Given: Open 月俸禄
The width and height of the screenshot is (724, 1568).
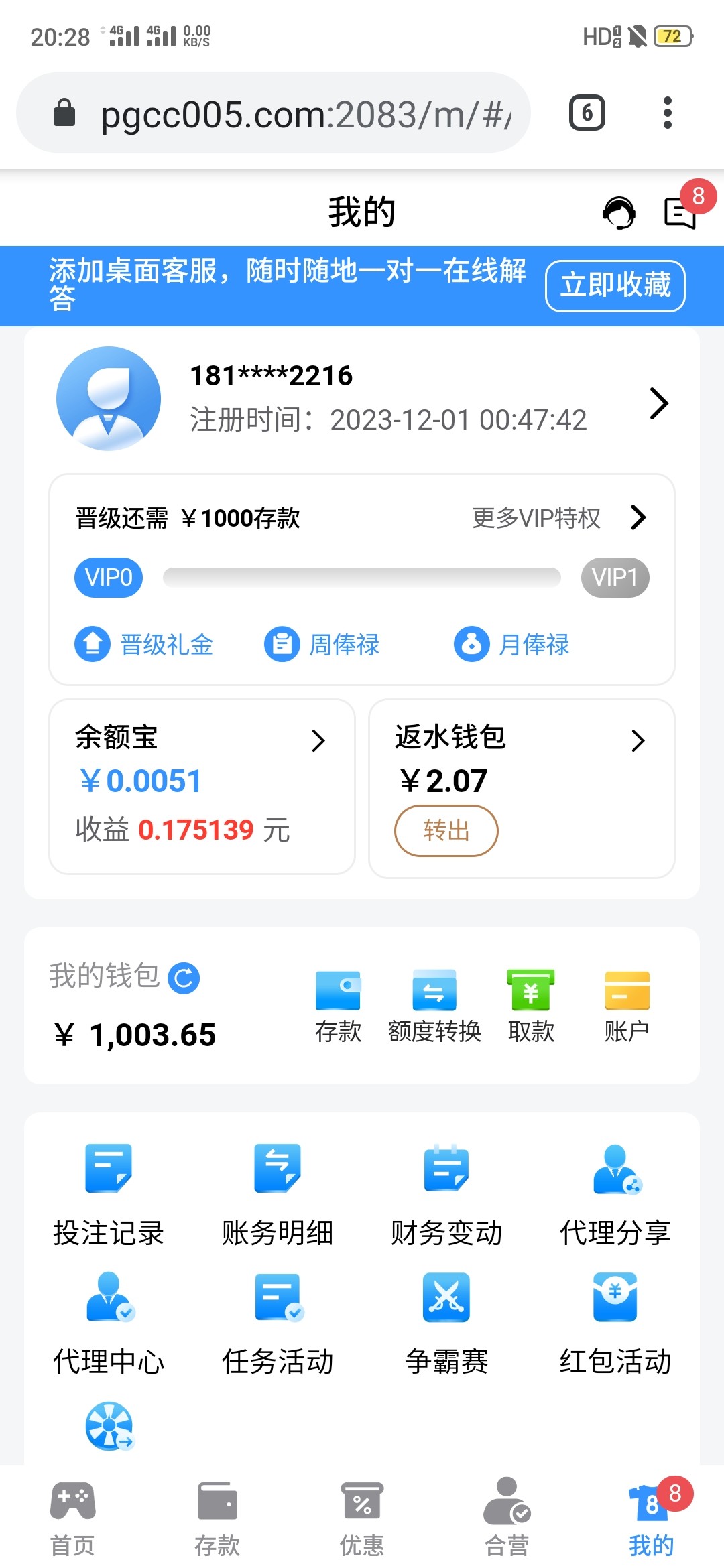Looking at the screenshot, I should coord(512,645).
